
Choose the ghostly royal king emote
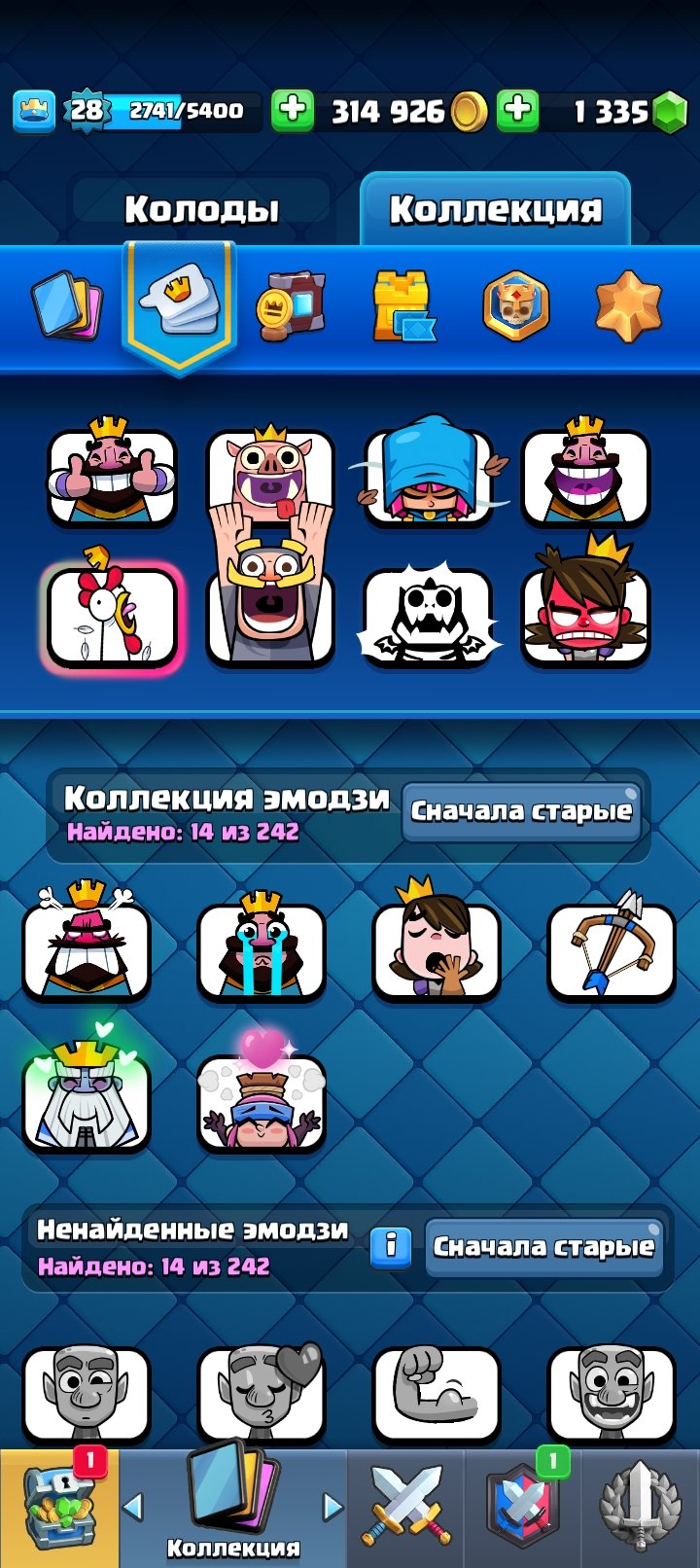[x=87, y=1097]
